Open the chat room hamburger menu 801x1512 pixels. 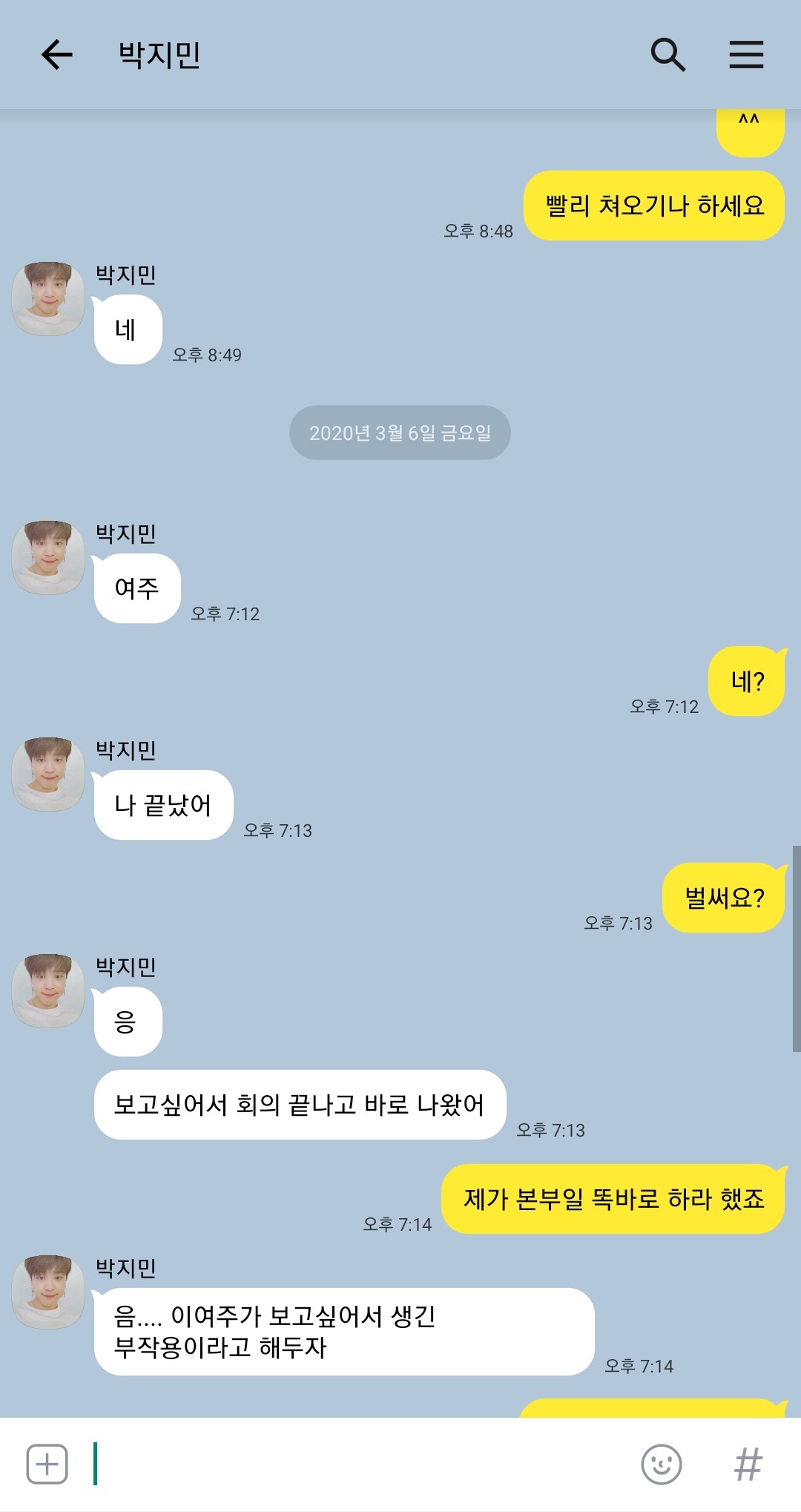746,55
